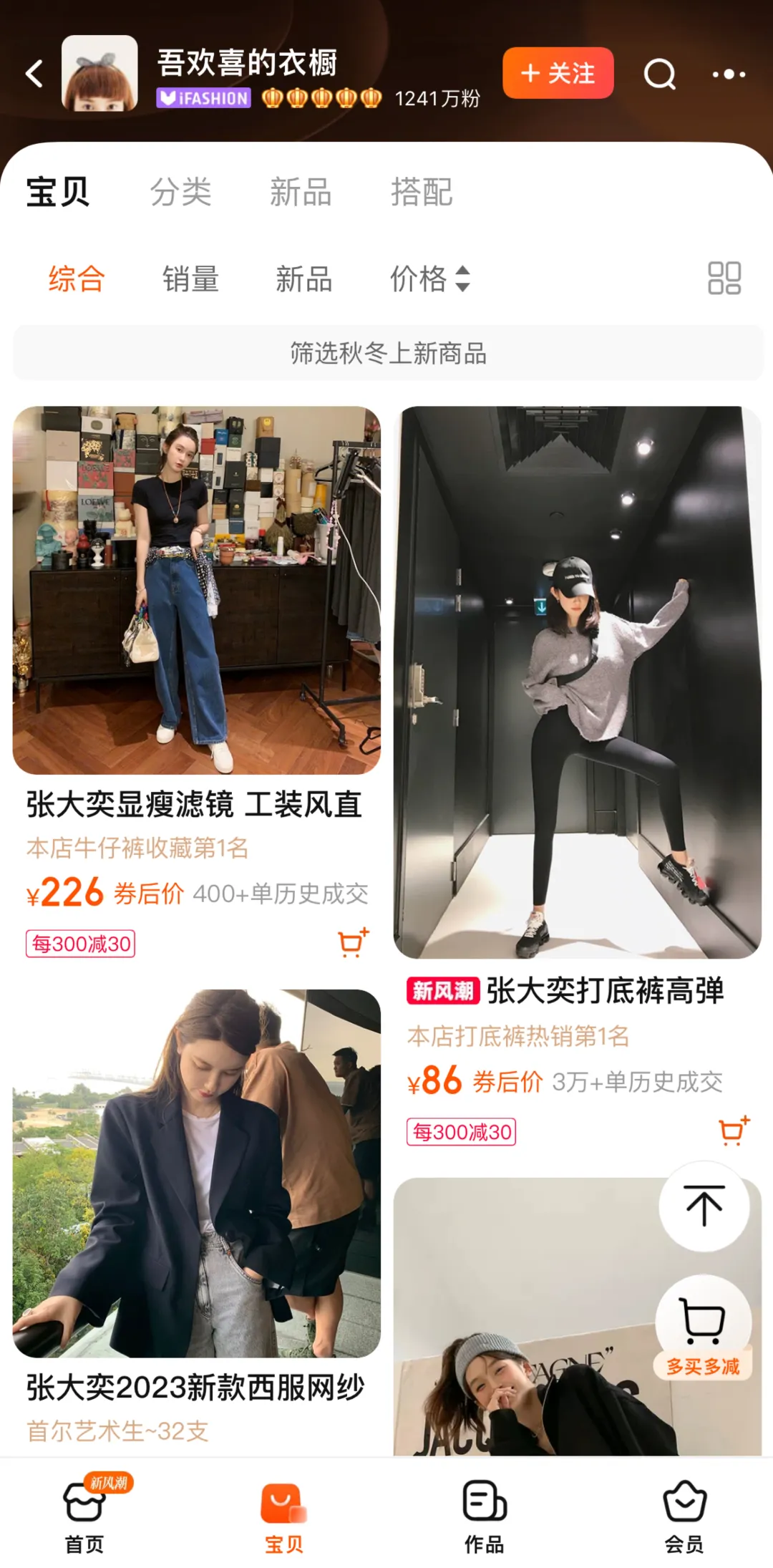Image resolution: width=773 pixels, height=1568 pixels.
Task: Switch to the 分类 top tab
Action: [180, 192]
